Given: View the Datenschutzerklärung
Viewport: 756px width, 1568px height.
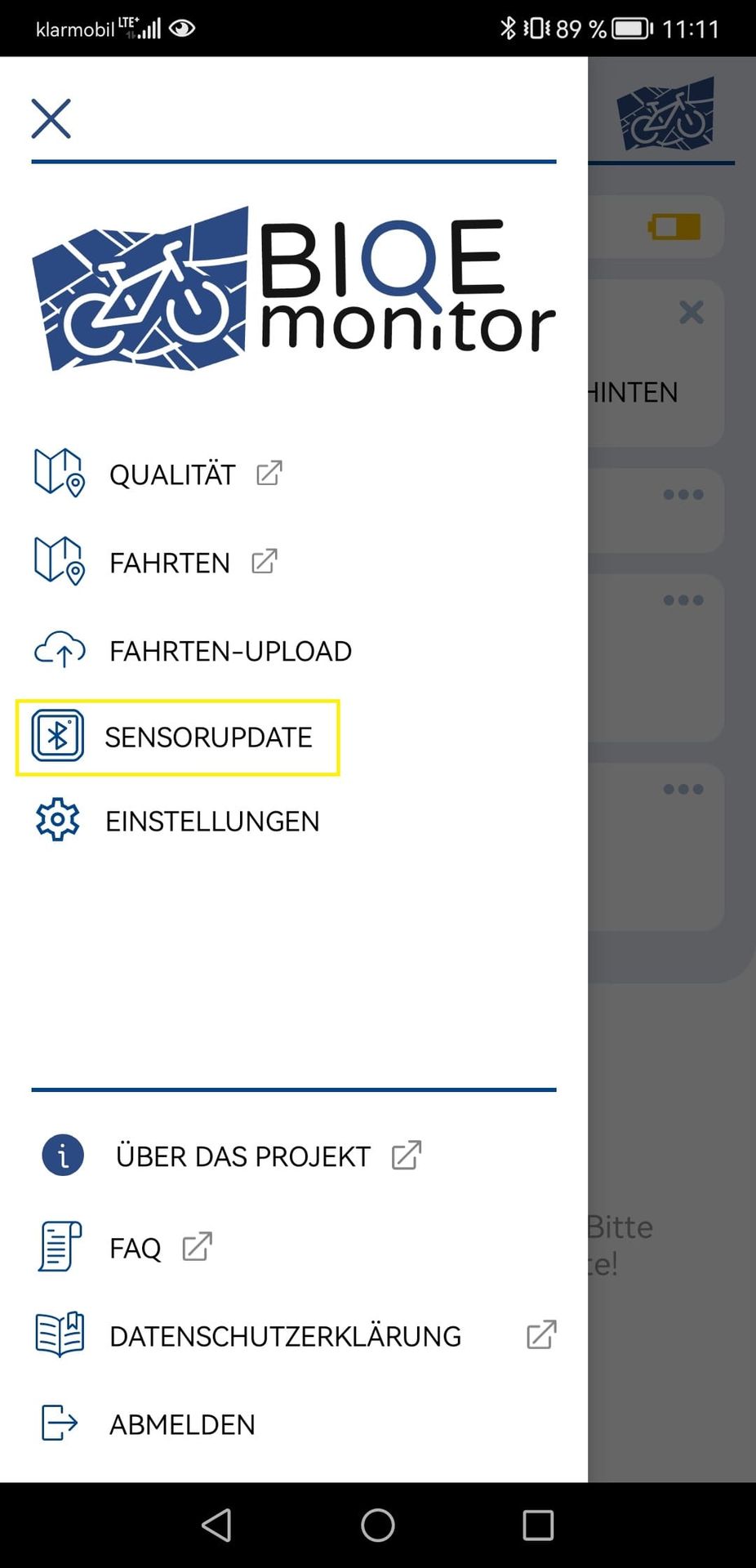Looking at the screenshot, I should pos(296,1335).
